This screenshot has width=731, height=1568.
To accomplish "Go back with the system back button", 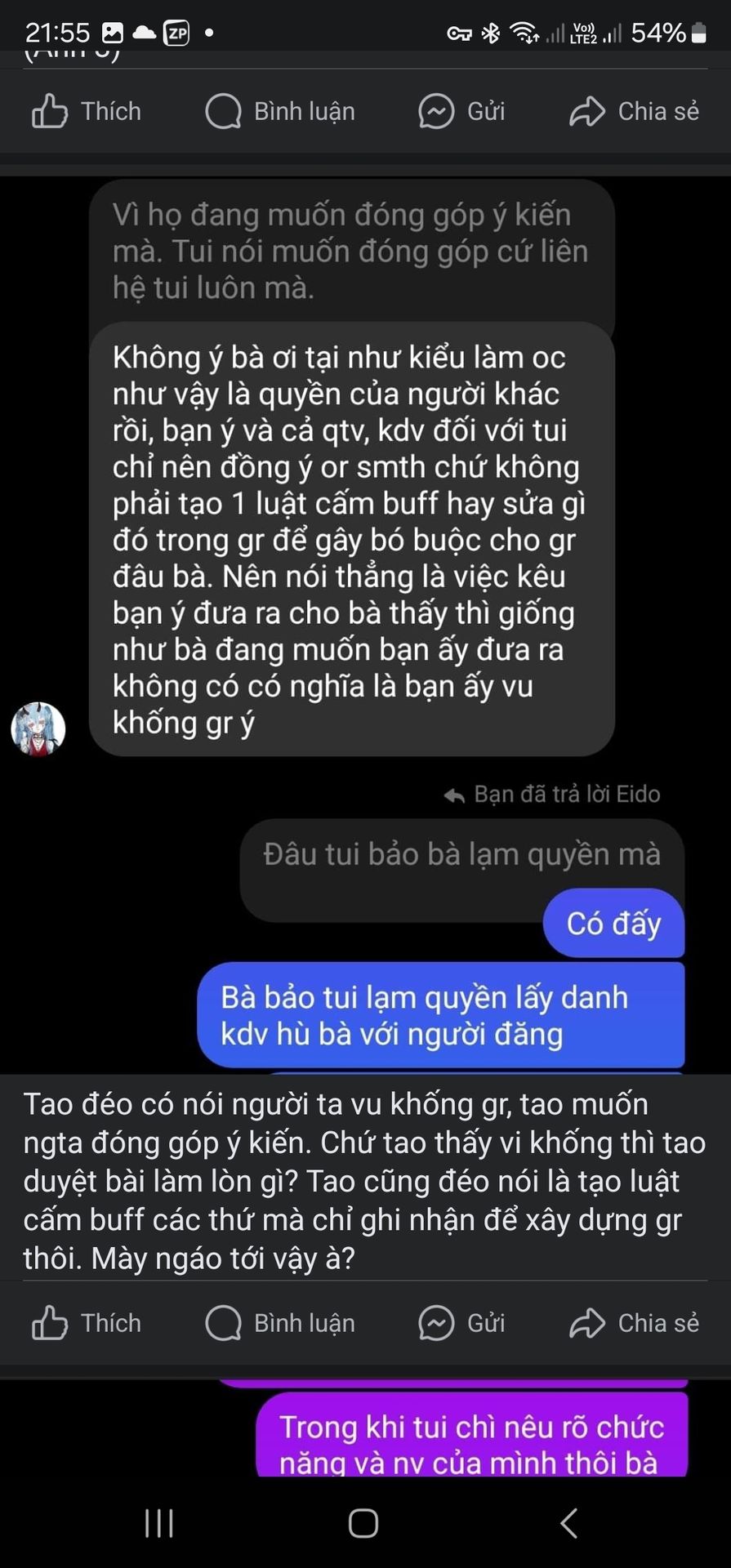I will coord(569,1523).
